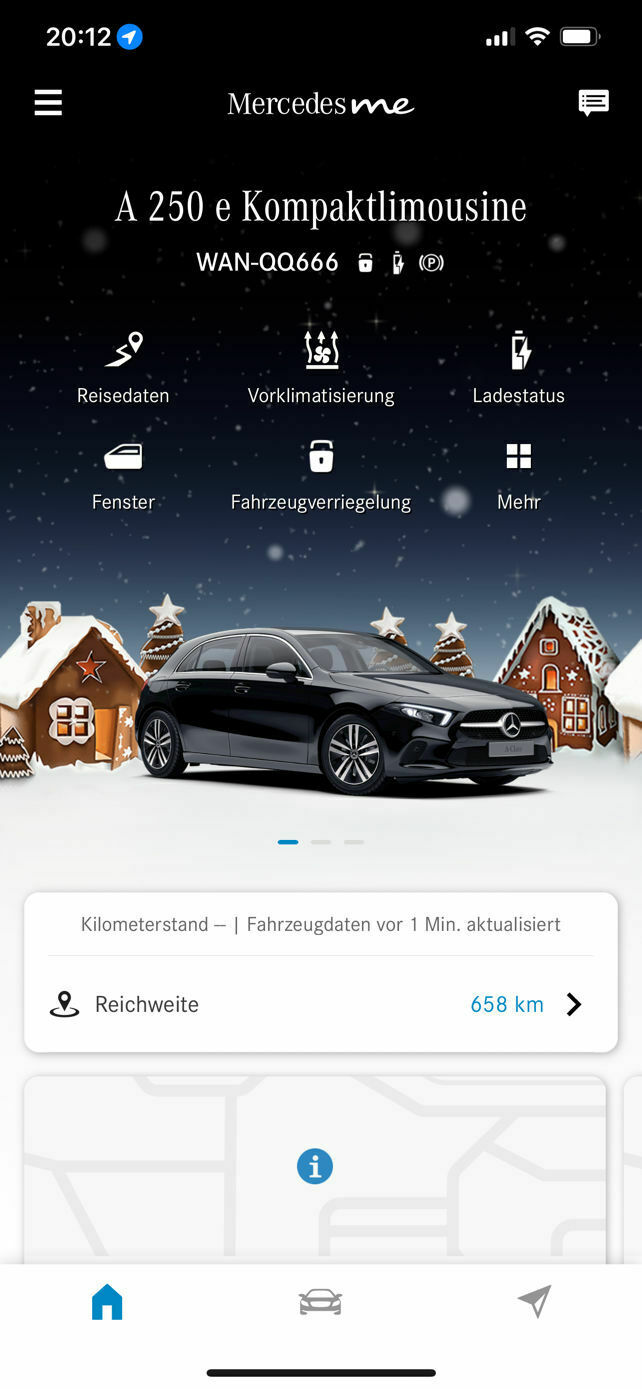Open Reisedaten trip data
The height and width of the screenshot is (1389, 642).
[123, 367]
